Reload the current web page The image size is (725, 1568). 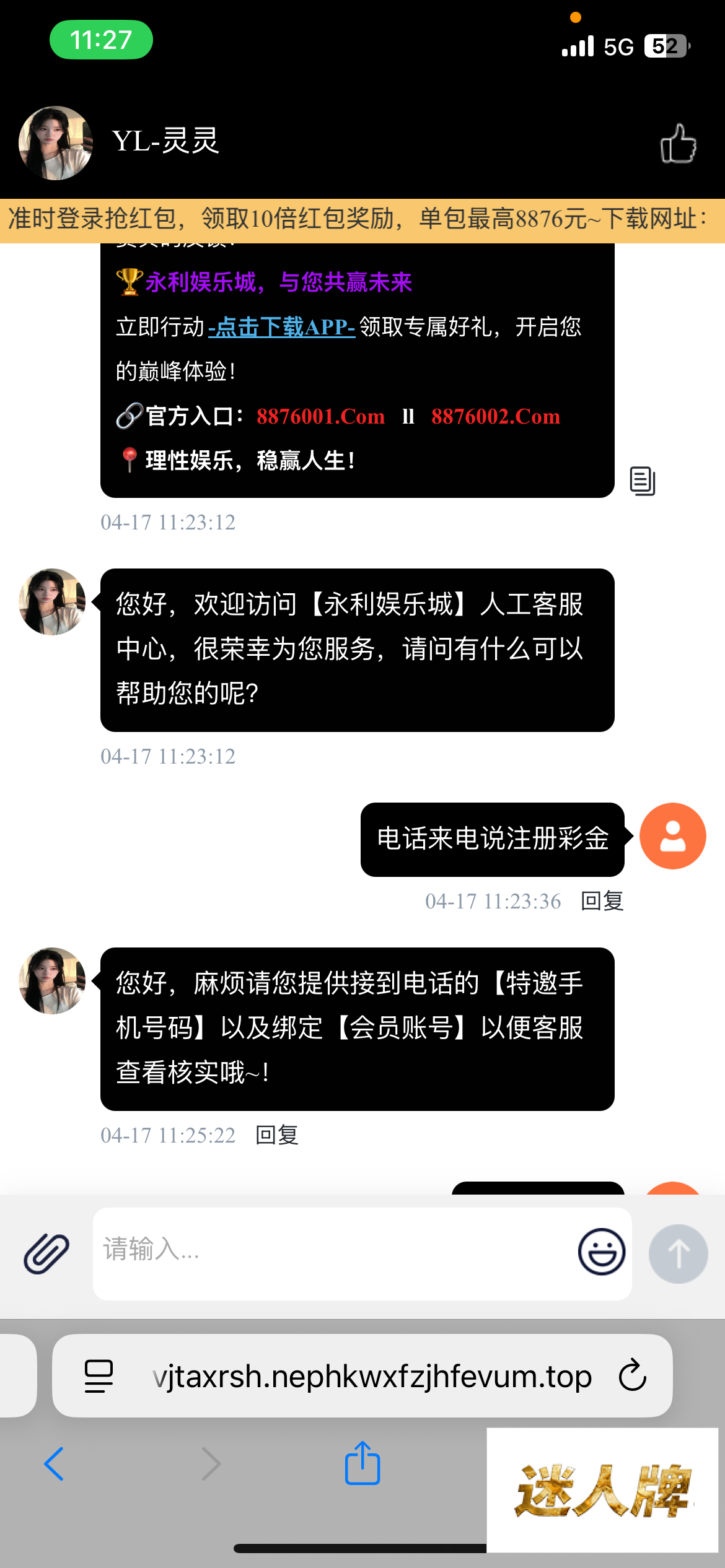click(x=633, y=1375)
